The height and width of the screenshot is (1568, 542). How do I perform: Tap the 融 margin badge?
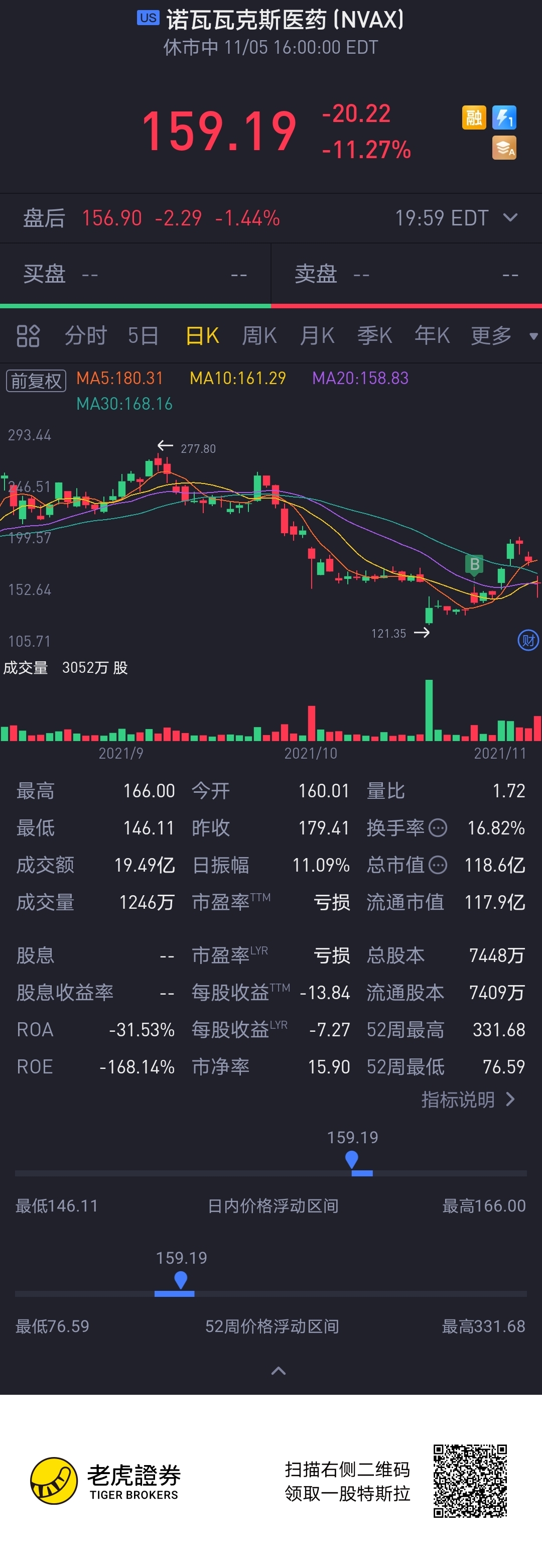(474, 117)
